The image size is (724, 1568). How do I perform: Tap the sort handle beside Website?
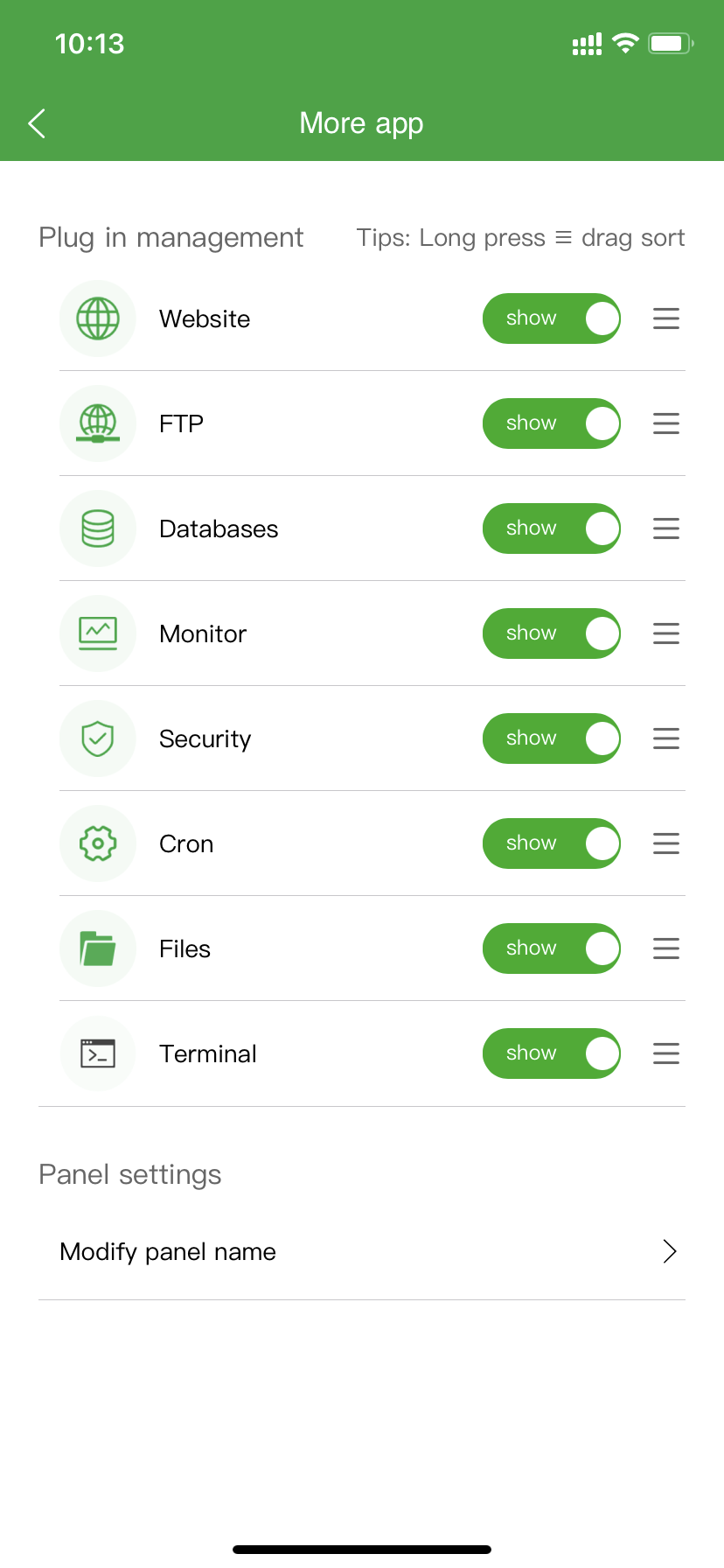point(666,318)
